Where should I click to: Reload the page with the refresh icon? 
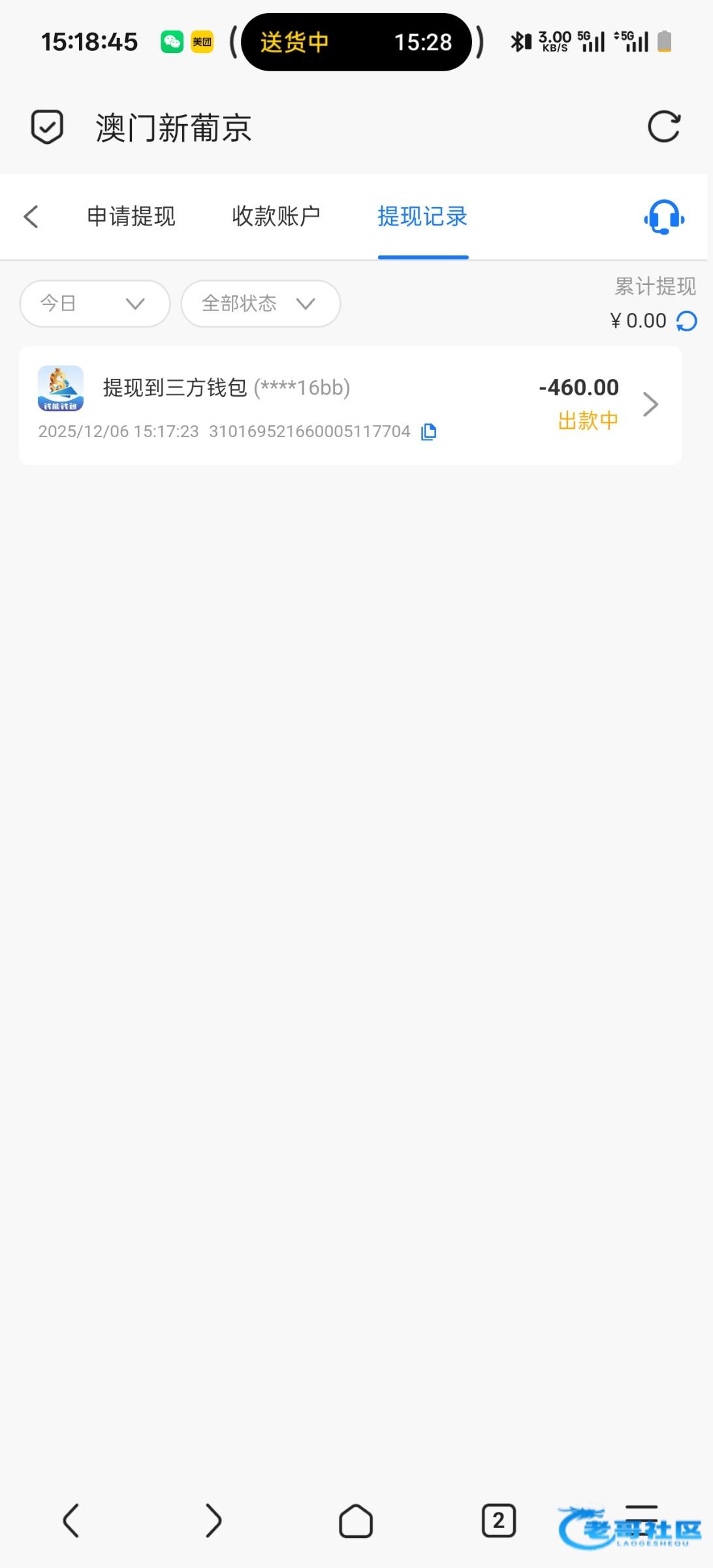click(663, 127)
